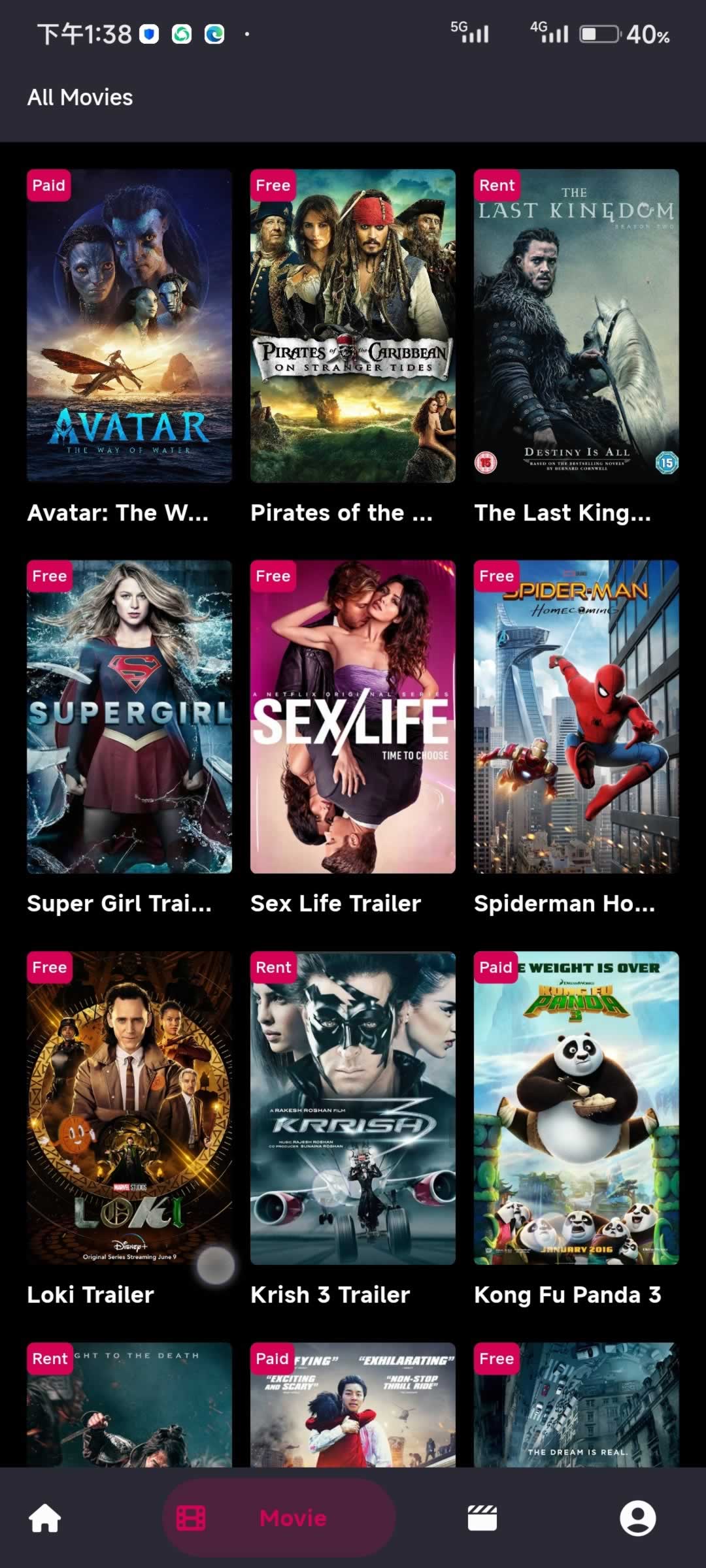Open the profile account tab

637,1518
